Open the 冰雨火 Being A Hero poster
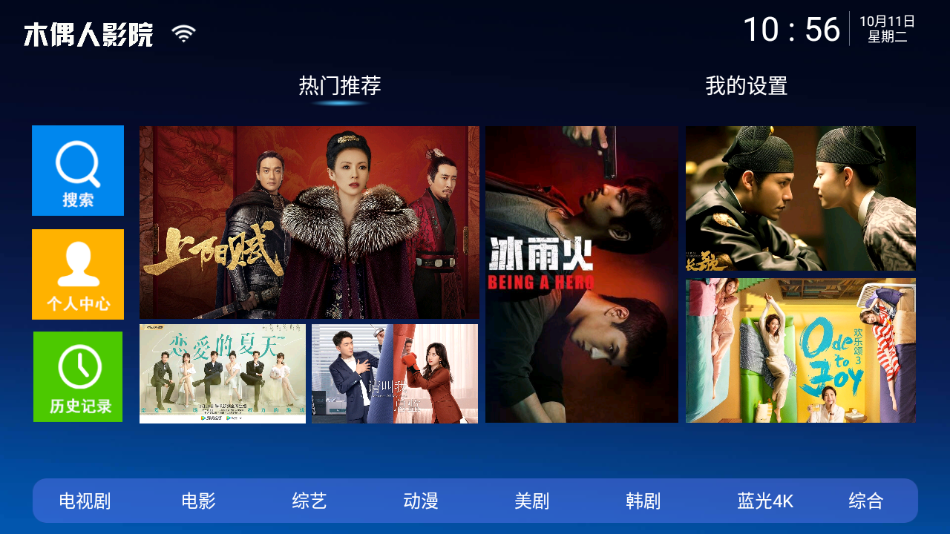This screenshot has width=950, height=534. [x=581, y=274]
